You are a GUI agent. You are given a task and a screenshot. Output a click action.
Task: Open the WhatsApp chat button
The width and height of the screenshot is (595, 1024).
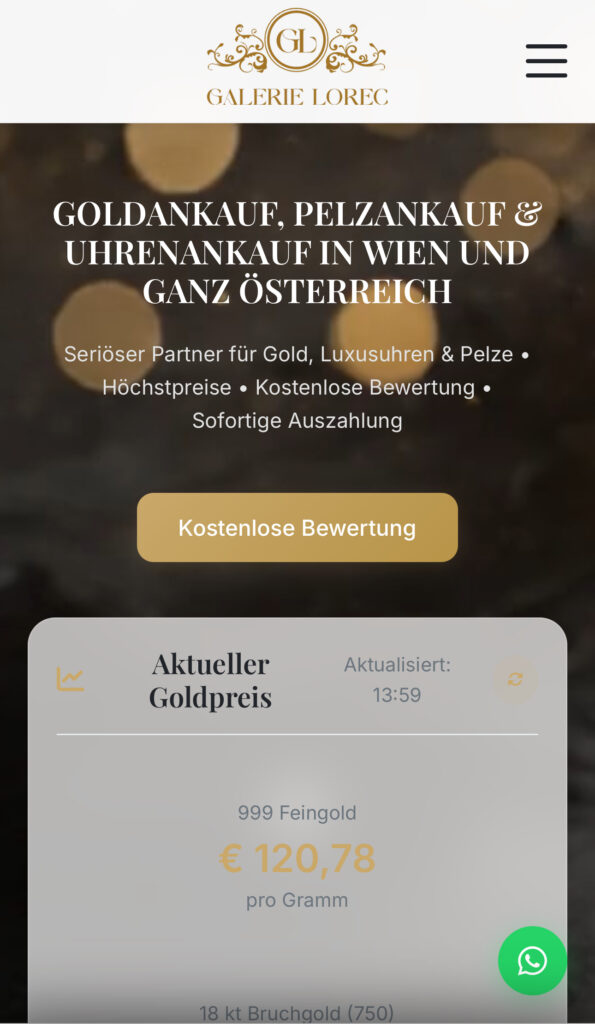click(532, 961)
